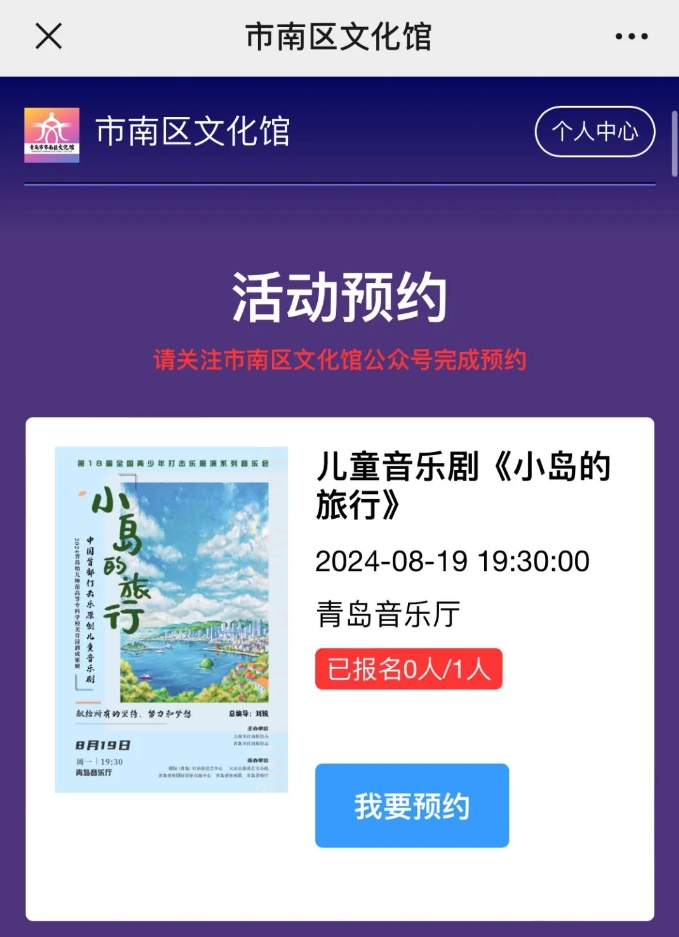Viewport: 679px width, 937px height.
Task: Open event 儿童音乐剧《小岛的旅行》 details
Action: tap(462, 485)
